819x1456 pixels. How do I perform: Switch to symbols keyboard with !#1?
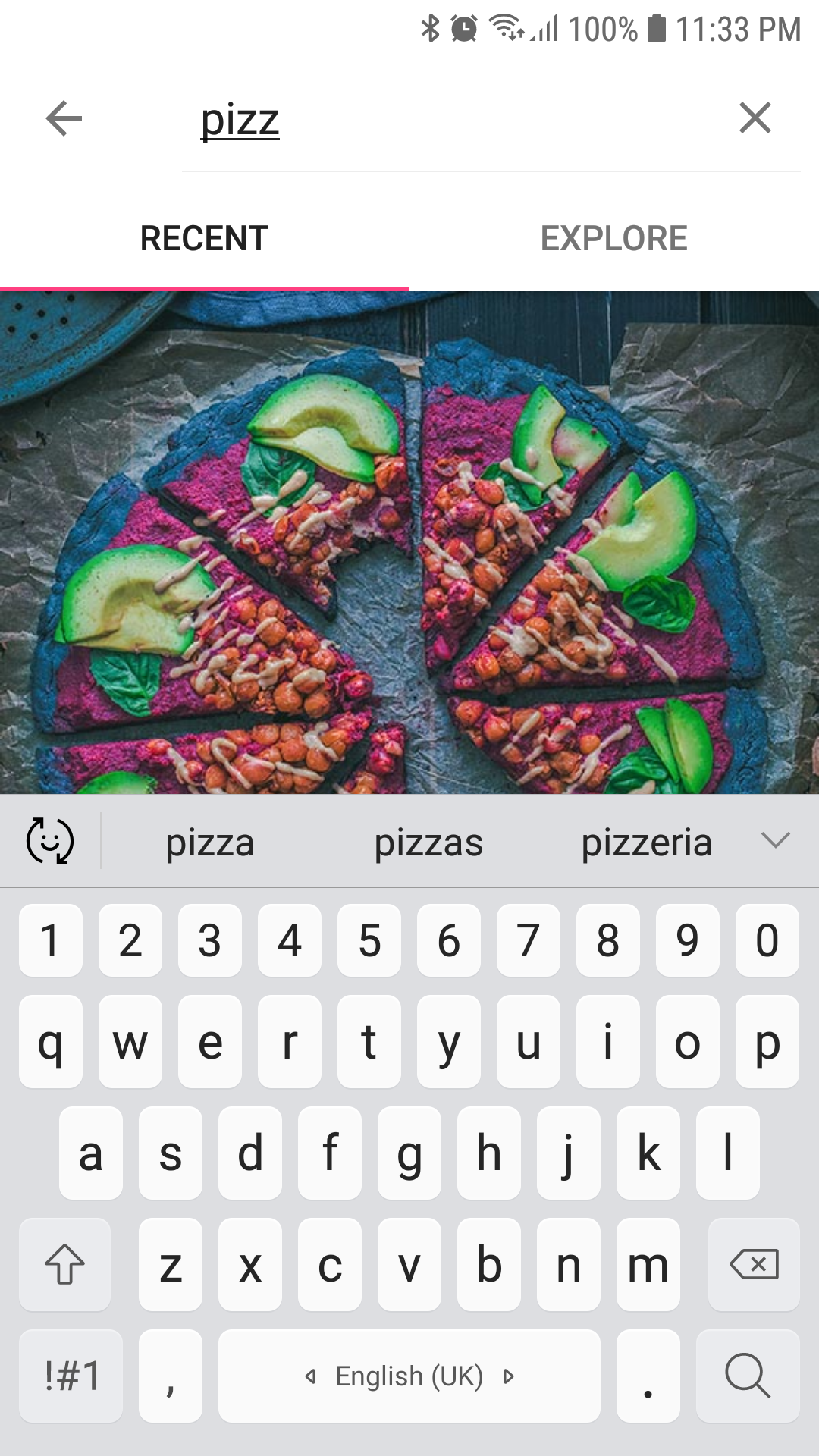coord(71,1376)
